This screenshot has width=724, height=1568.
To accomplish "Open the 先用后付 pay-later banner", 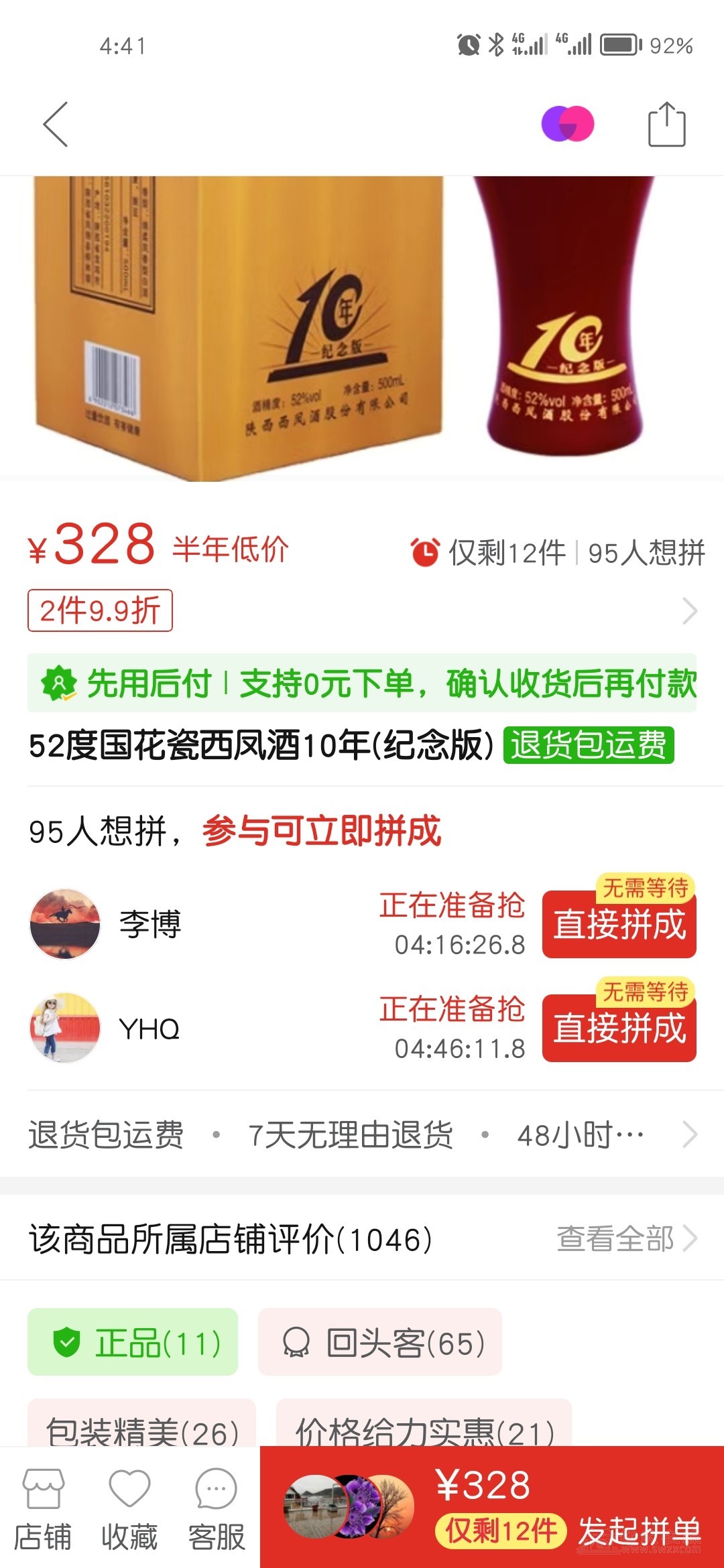I will 362,683.
